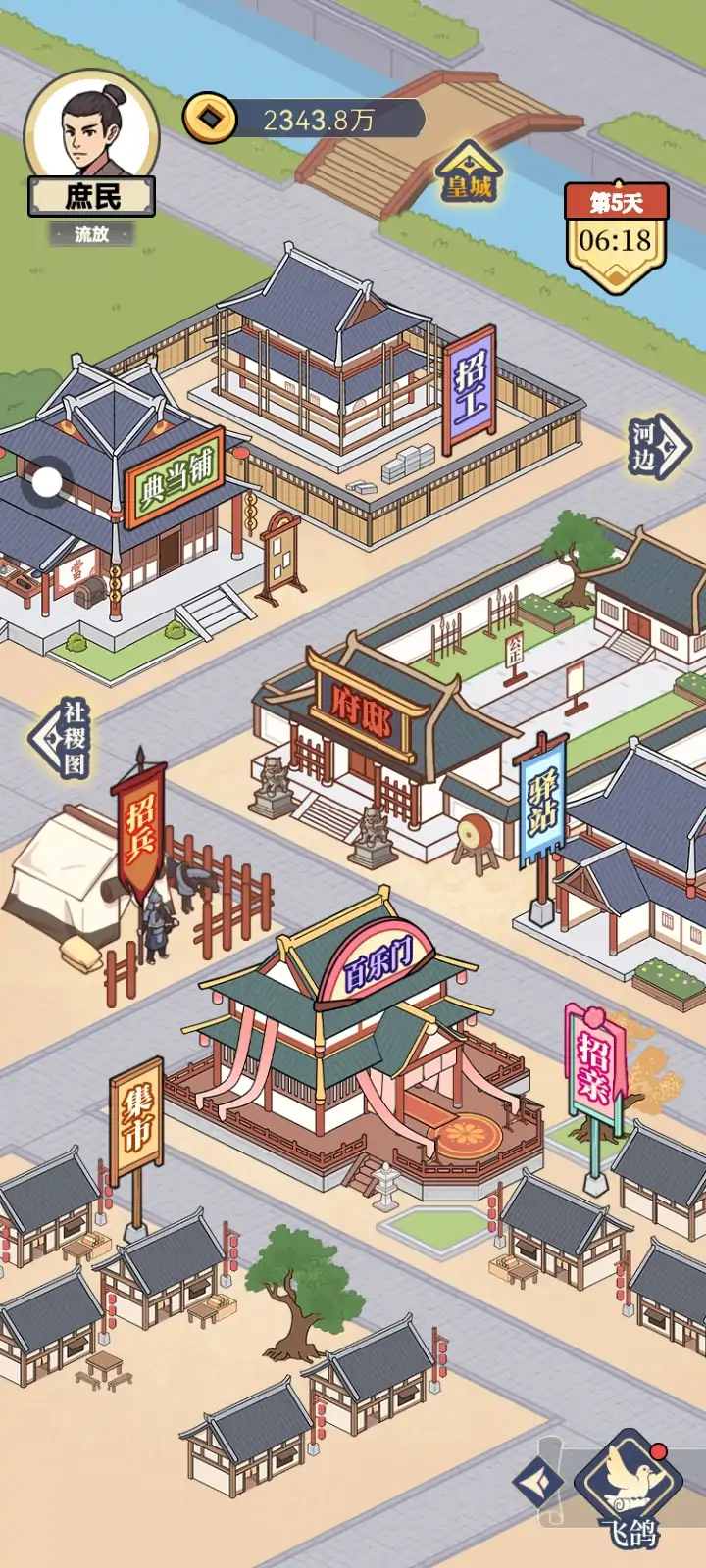Enter the 百乐门 building
This screenshot has width=706, height=1568.
pyautogui.click(x=375, y=965)
